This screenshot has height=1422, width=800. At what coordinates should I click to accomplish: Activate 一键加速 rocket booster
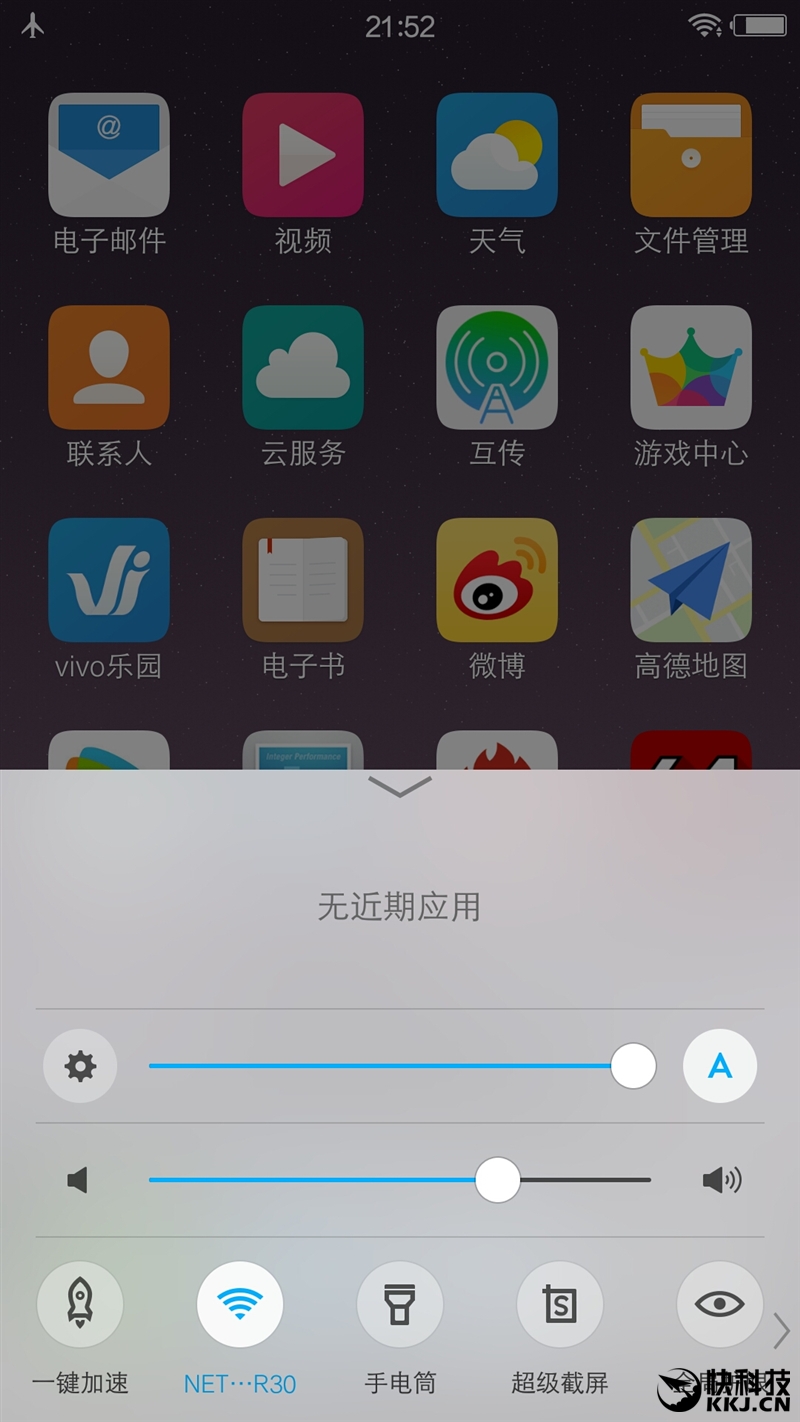point(80,1305)
